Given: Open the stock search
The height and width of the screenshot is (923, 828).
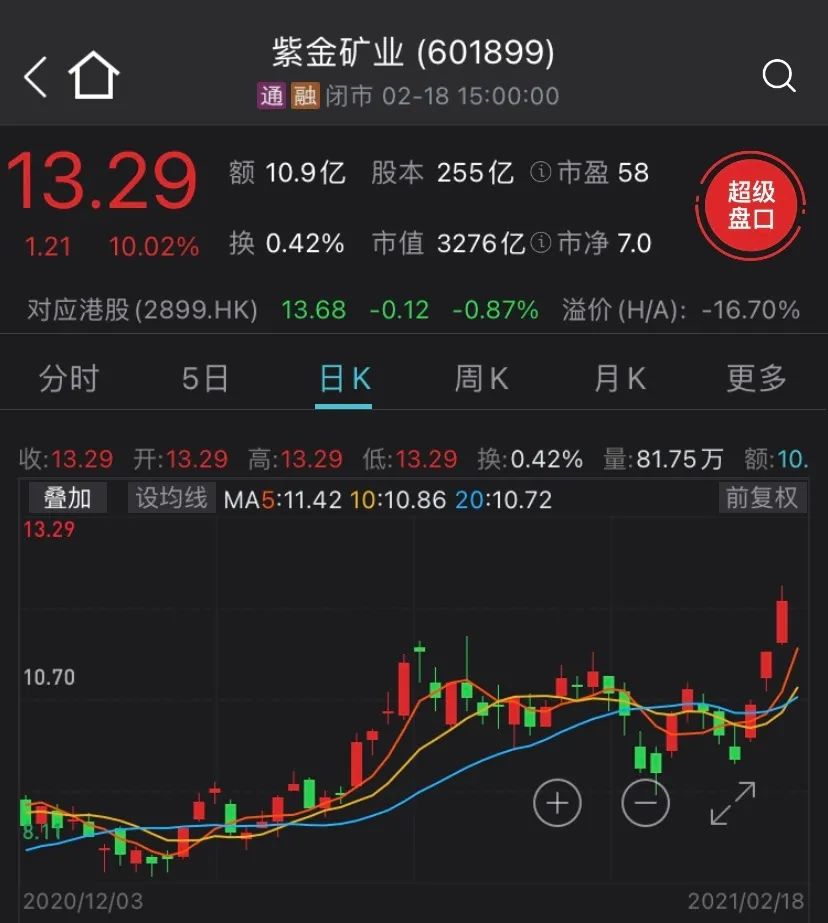Looking at the screenshot, I should coord(778,76).
